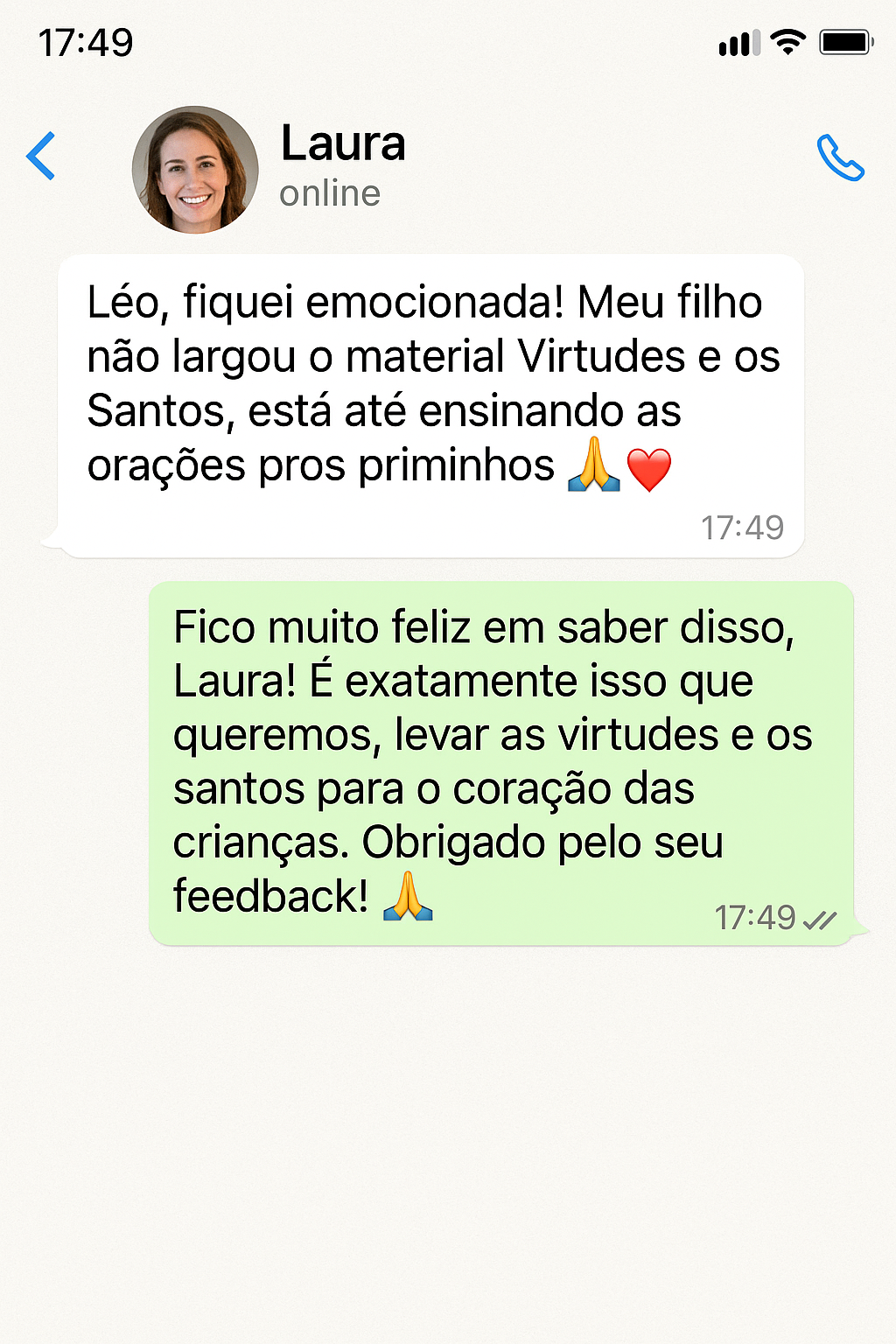This screenshot has width=896, height=1344.
Task: Tap the back chevron arrow icon
Action: 42,156
